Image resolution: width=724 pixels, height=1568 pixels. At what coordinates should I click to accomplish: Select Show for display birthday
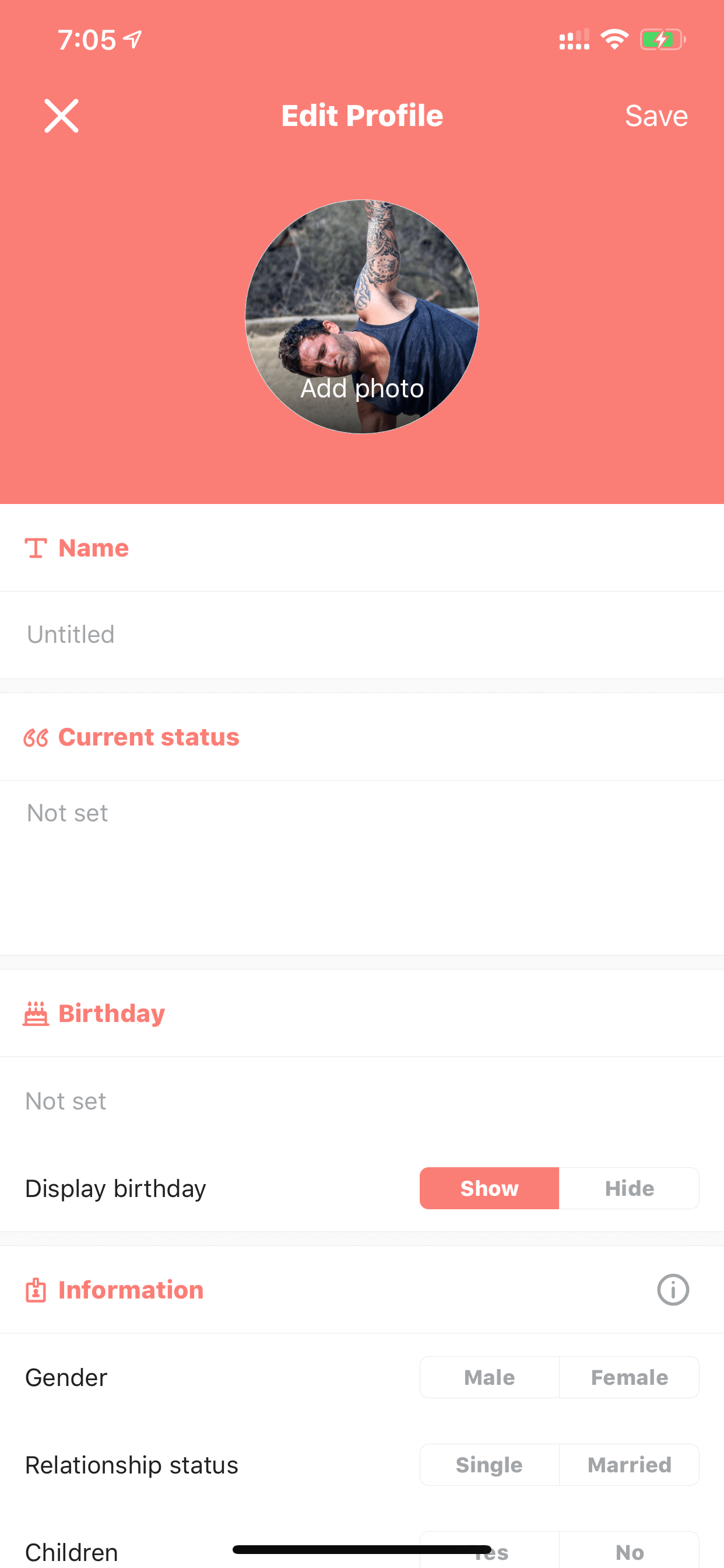[489, 1188]
